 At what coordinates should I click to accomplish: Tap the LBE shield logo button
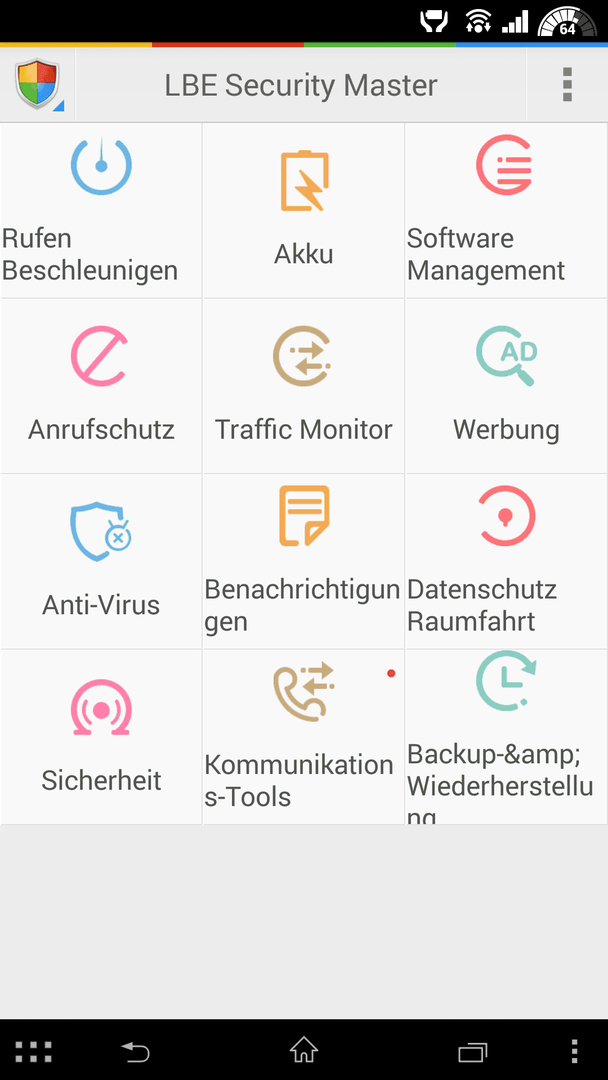[37, 85]
